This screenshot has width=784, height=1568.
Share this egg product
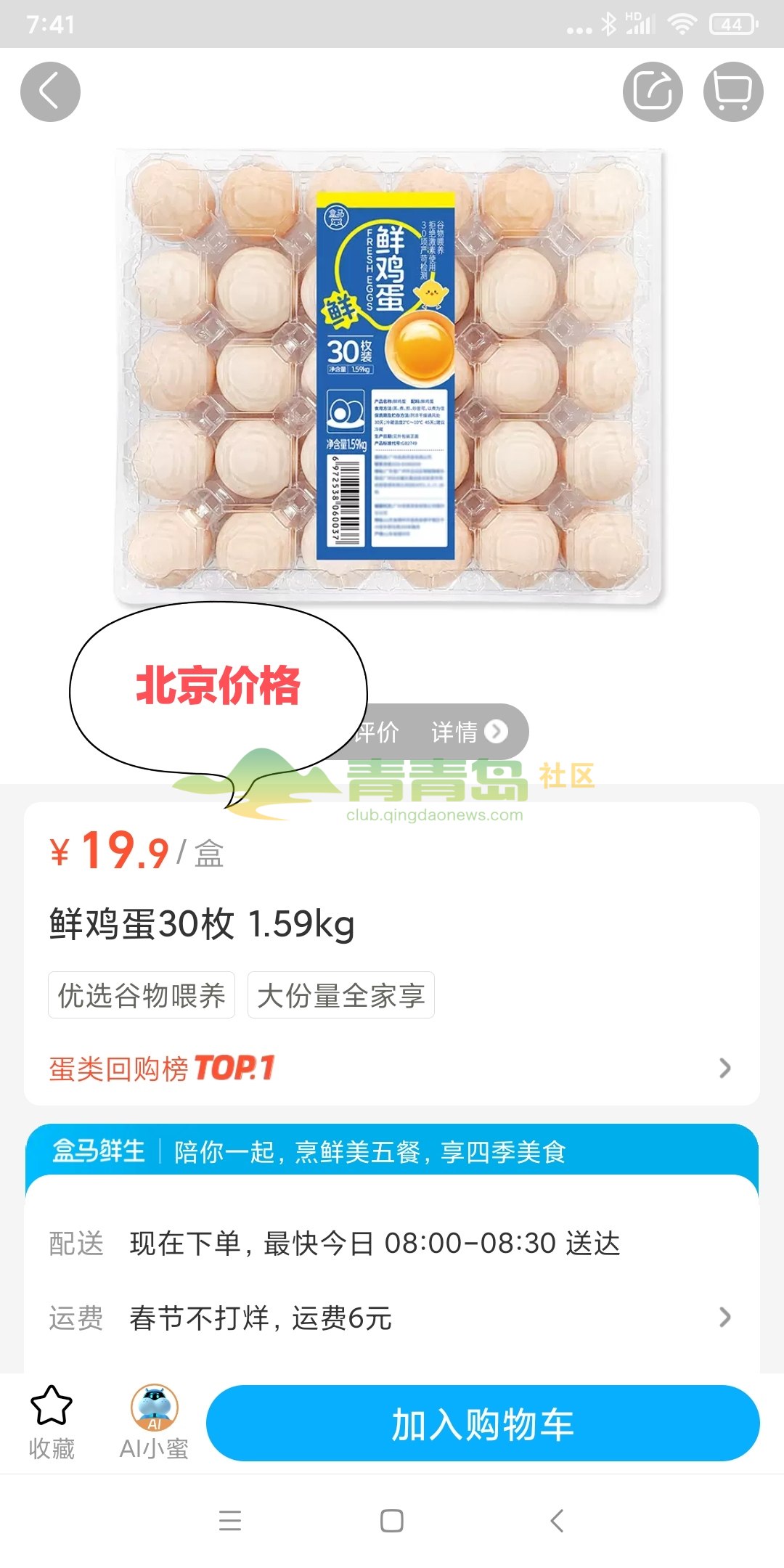pos(653,92)
